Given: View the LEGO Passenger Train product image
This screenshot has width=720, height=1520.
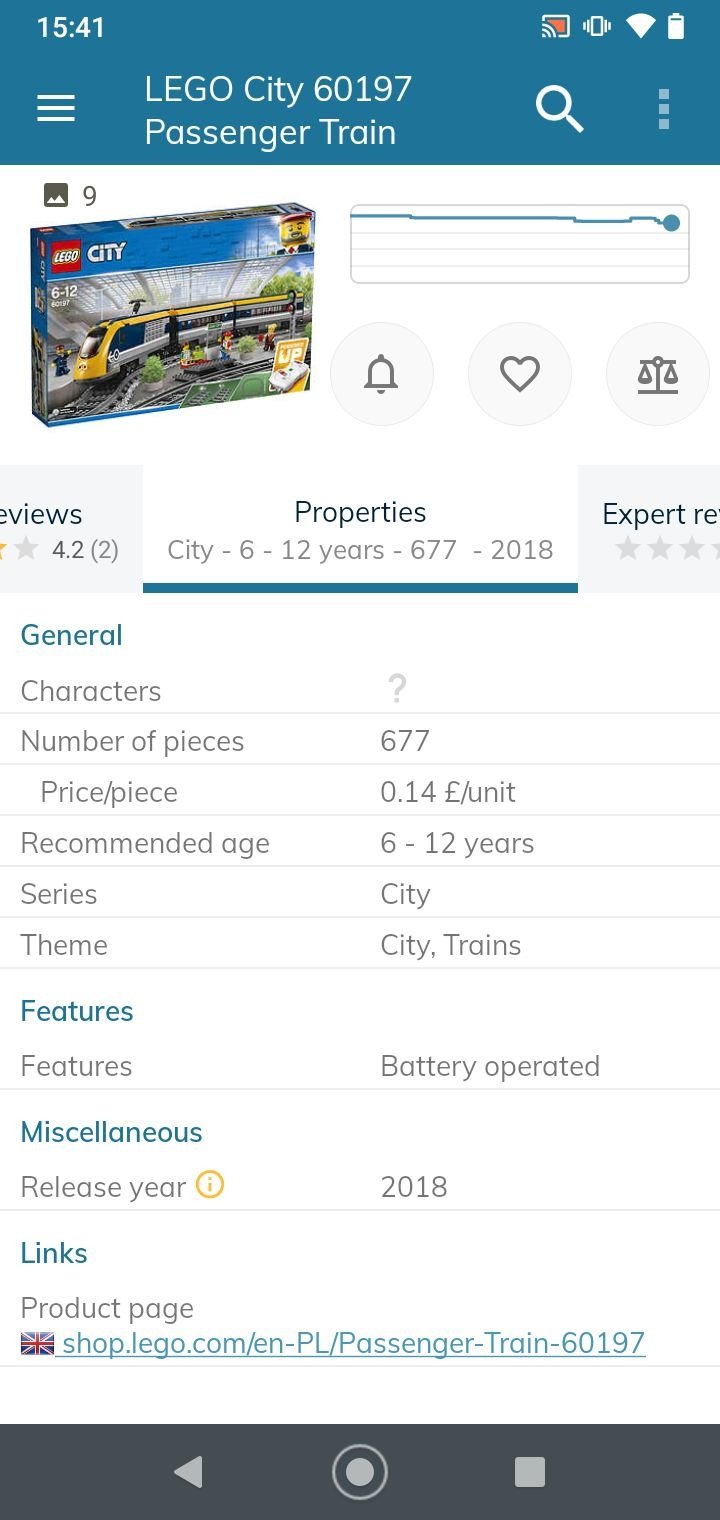Looking at the screenshot, I should (173, 314).
